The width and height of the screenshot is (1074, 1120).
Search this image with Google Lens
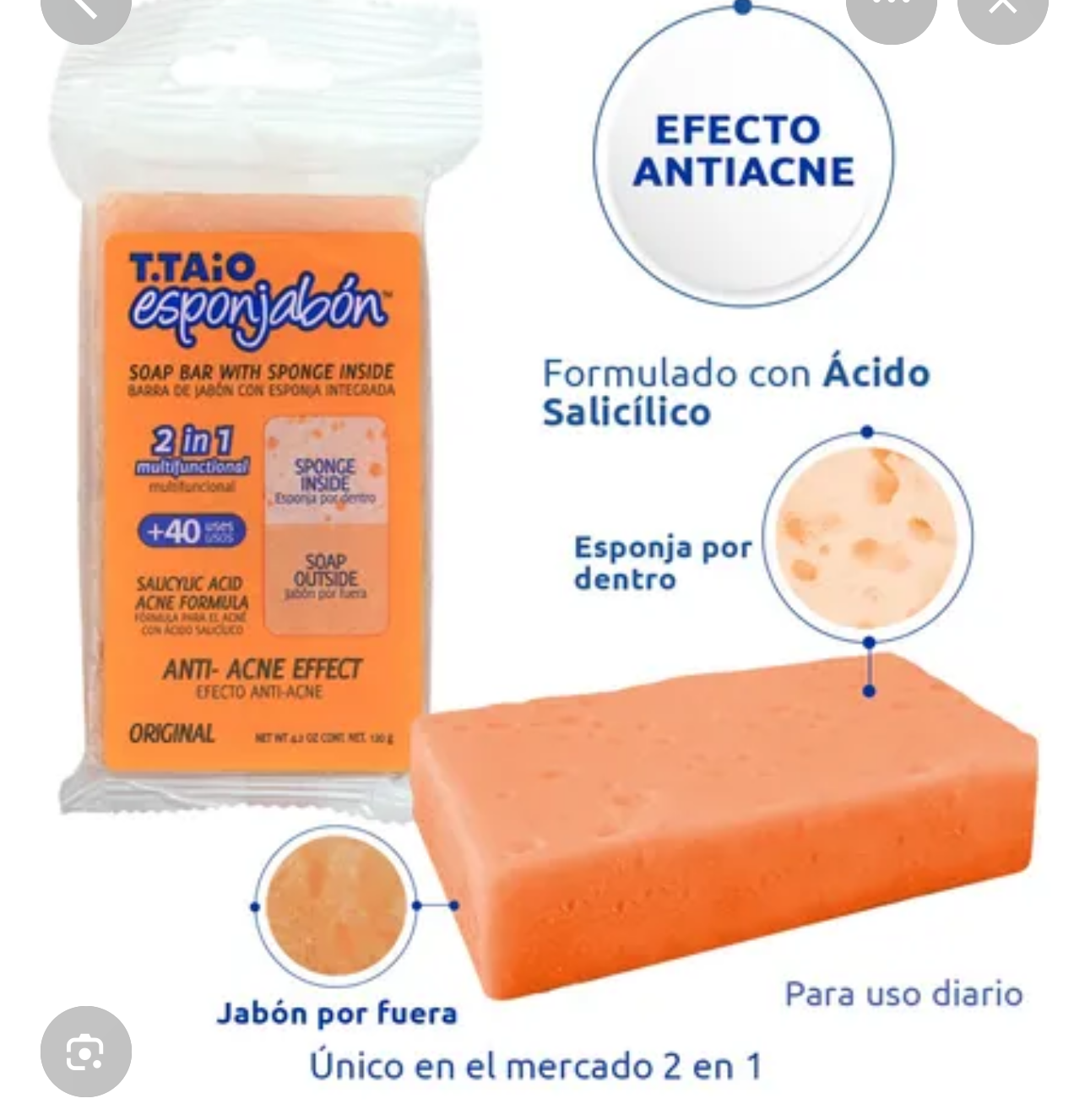tap(85, 1052)
